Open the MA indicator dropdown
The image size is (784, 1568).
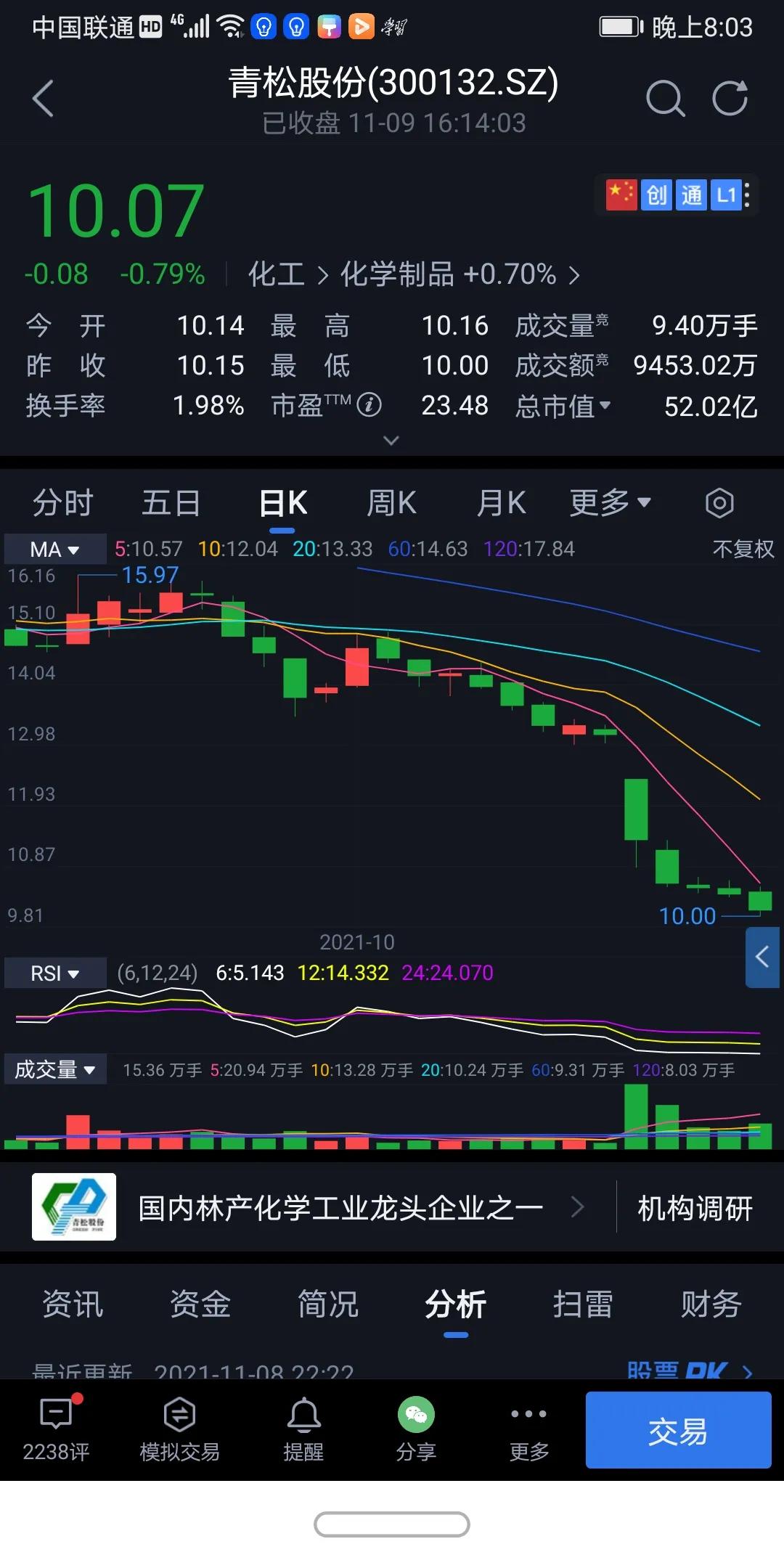(54, 550)
